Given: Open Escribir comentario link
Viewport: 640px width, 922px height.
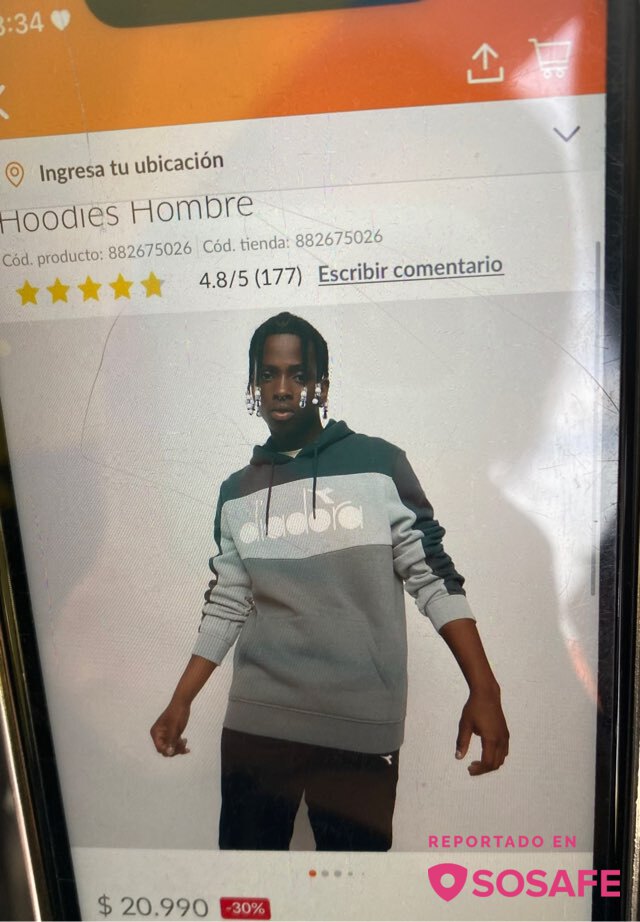Looking at the screenshot, I should 410,270.
